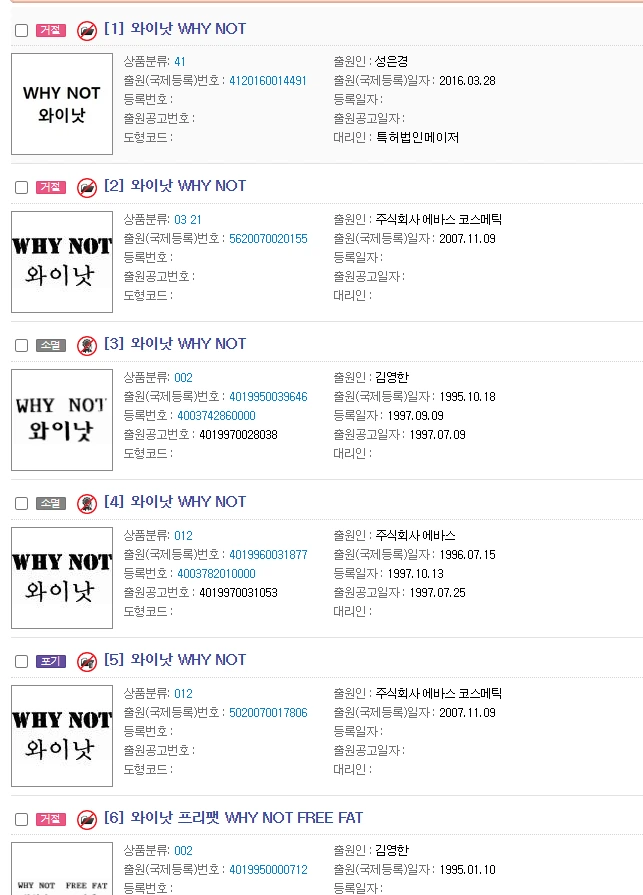Open registration number 4003782010000
This screenshot has width=643, height=895.
(216, 574)
